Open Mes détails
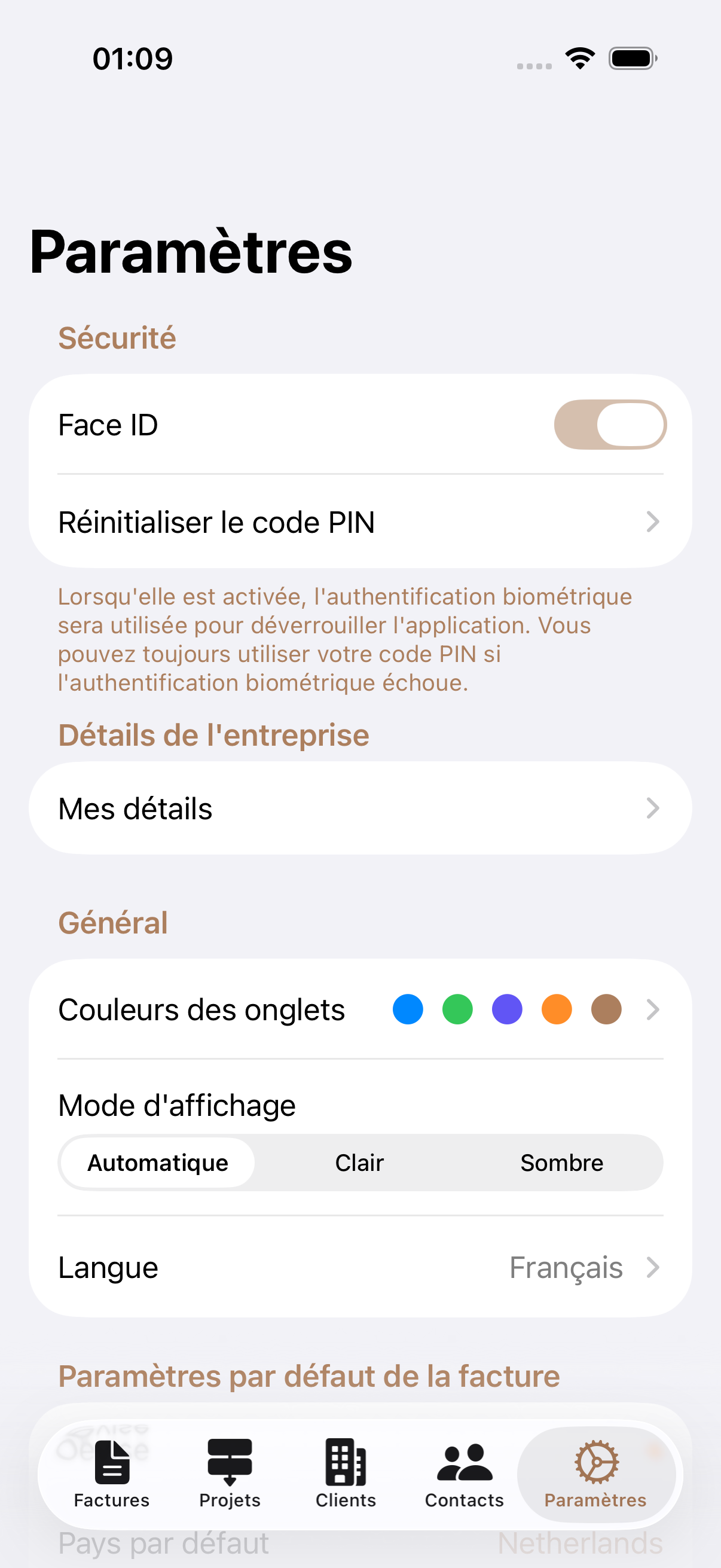 (x=360, y=809)
